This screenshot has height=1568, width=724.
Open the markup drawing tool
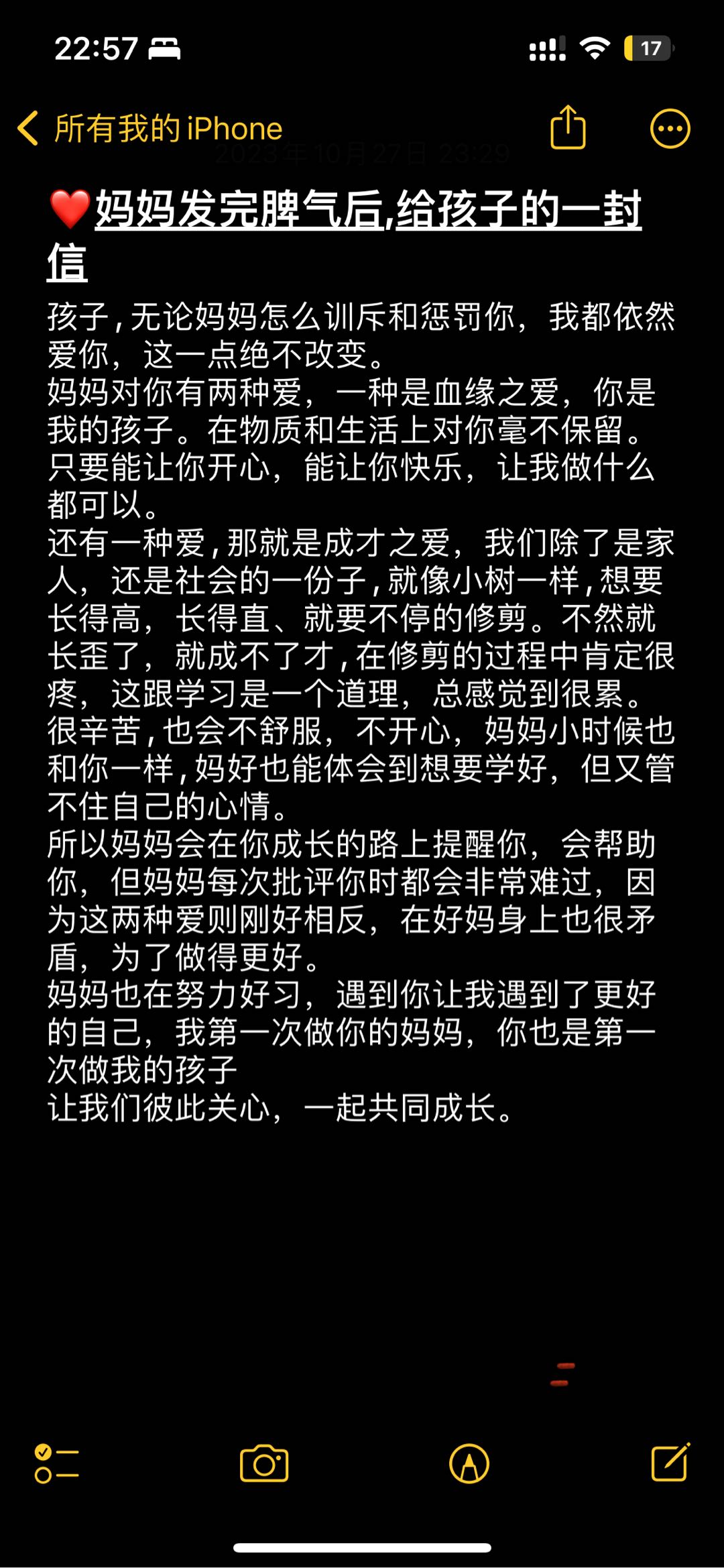point(469,1463)
